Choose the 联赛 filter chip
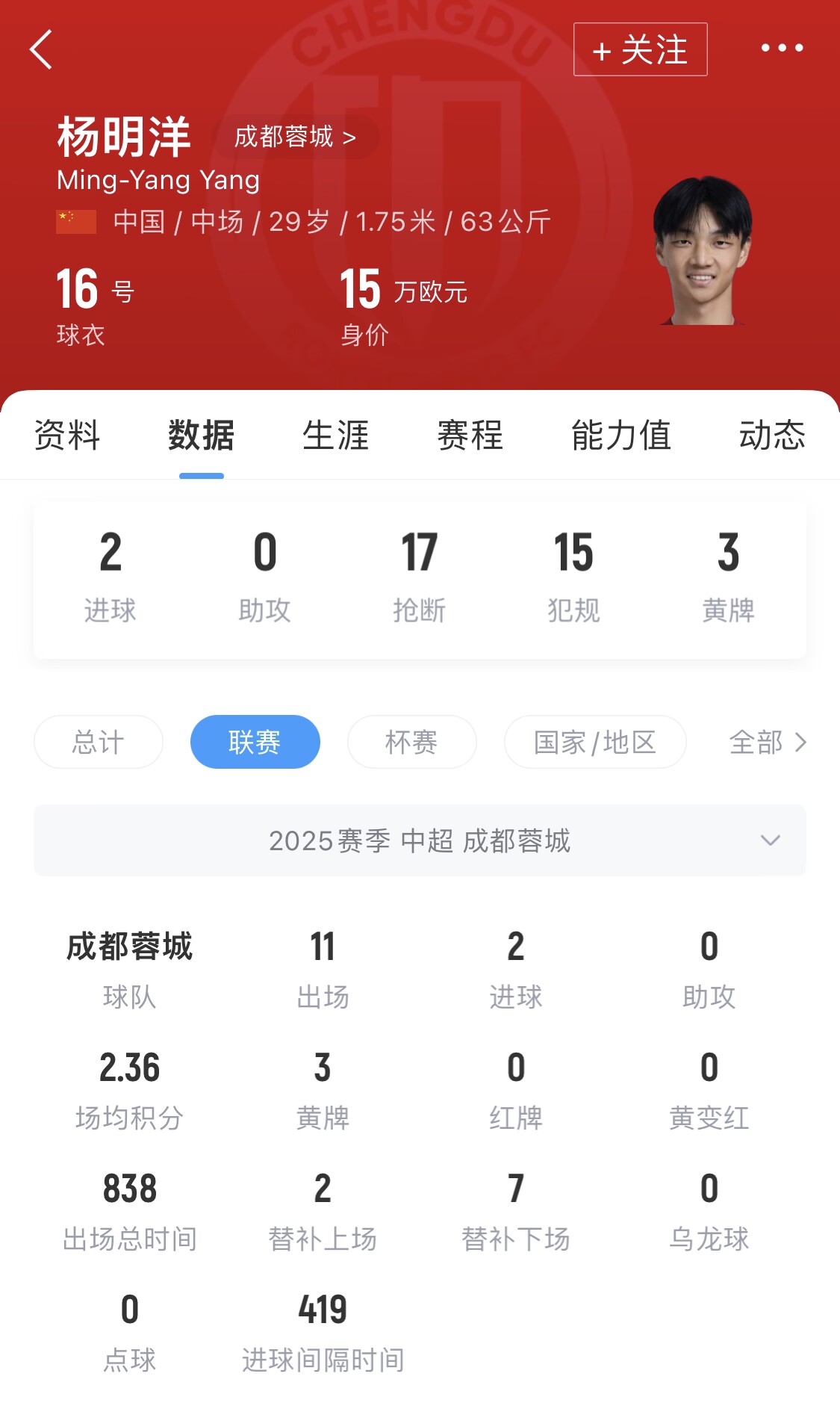840x1406 pixels. click(255, 742)
